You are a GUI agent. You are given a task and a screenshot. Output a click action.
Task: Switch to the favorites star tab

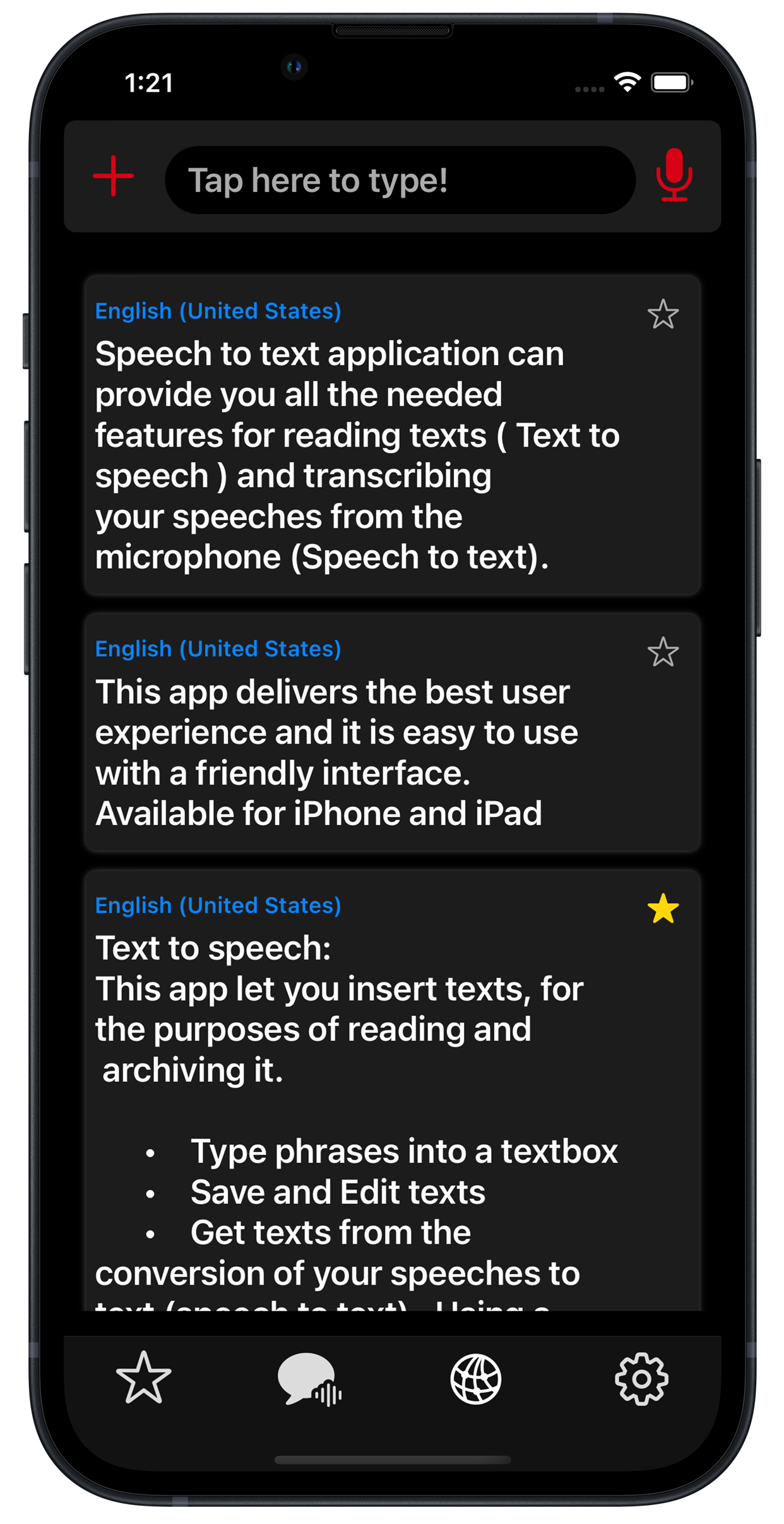(x=144, y=1379)
